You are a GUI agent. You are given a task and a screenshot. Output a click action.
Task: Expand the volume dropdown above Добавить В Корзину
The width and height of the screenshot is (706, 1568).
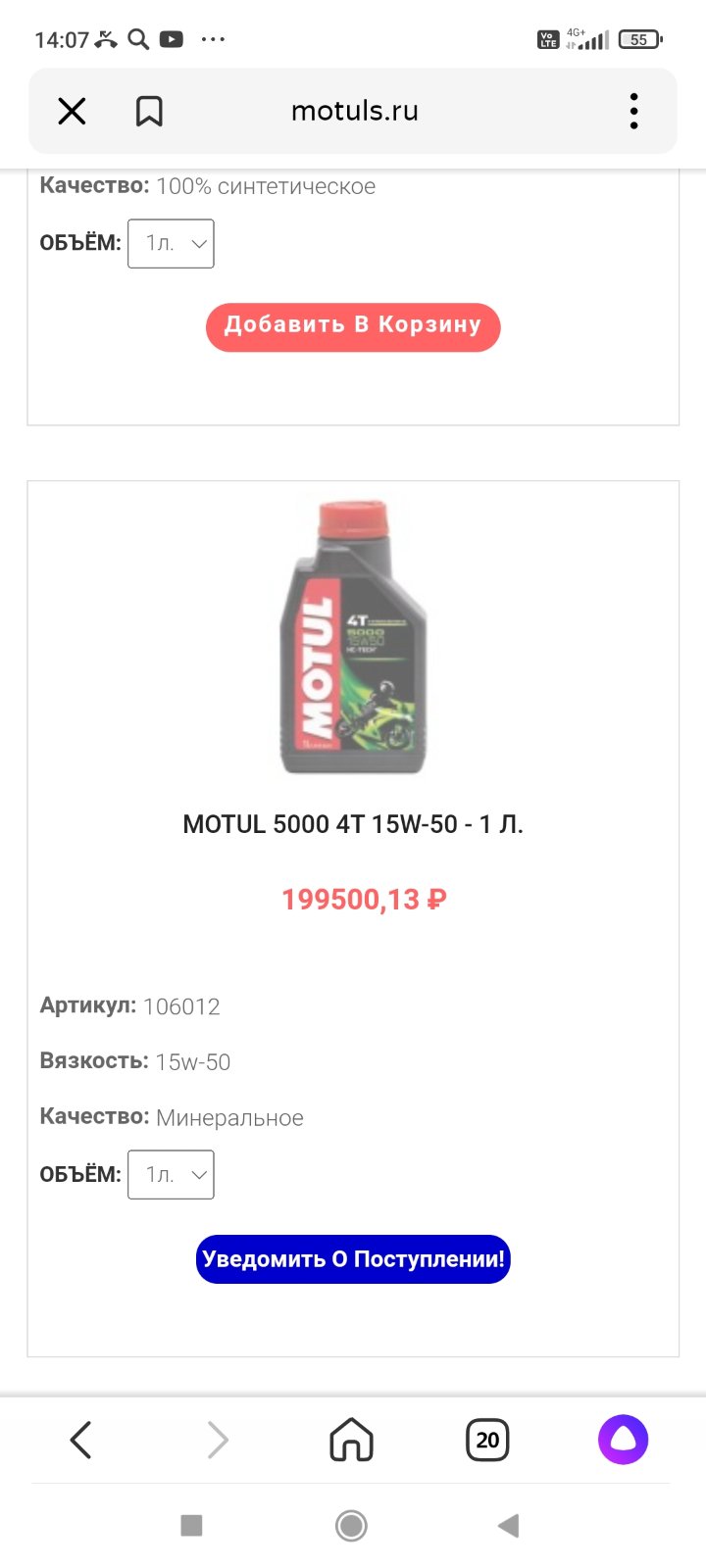[x=171, y=244]
